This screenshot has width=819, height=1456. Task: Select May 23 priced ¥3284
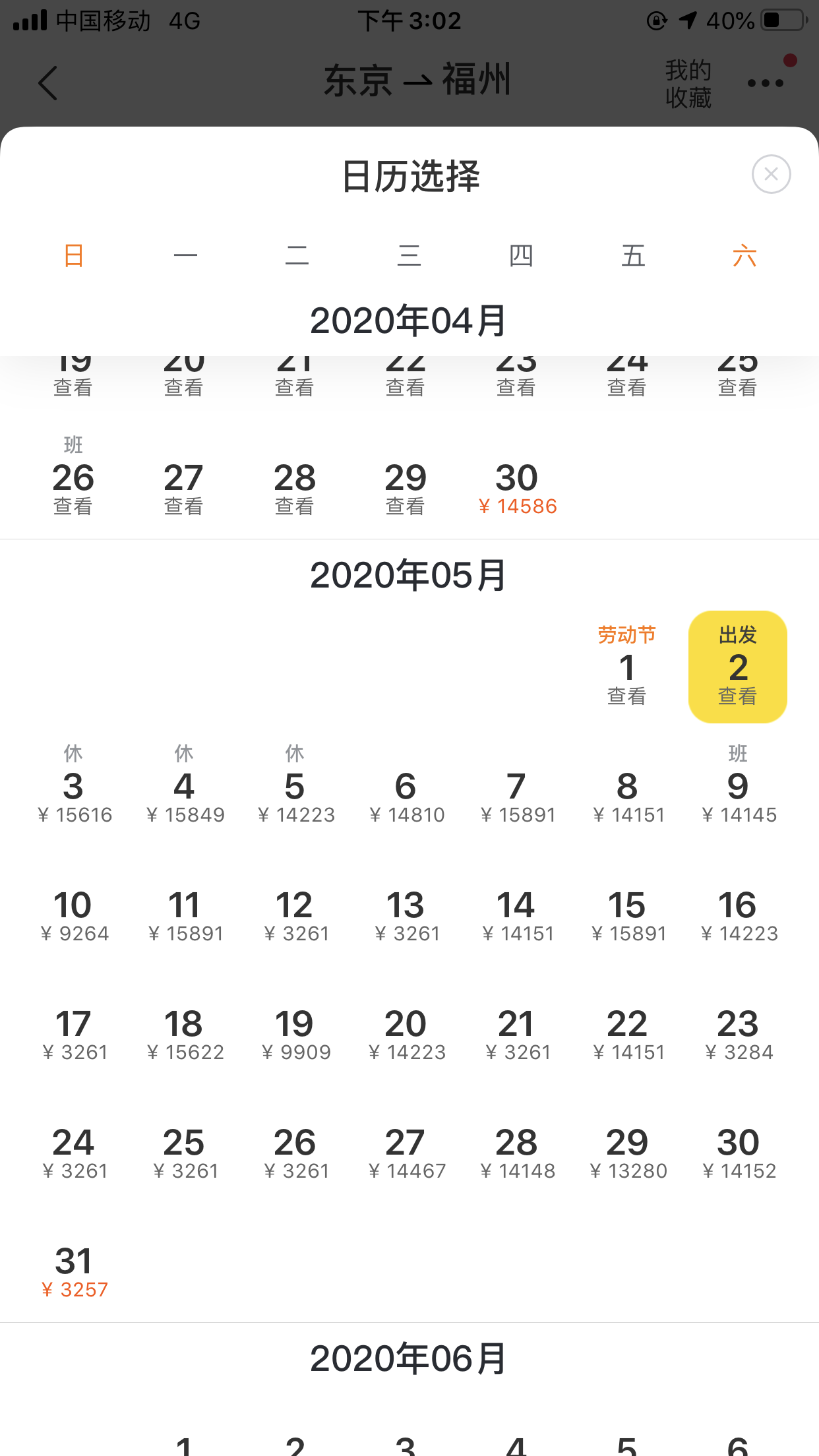pyautogui.click(x=738, y=1034)
